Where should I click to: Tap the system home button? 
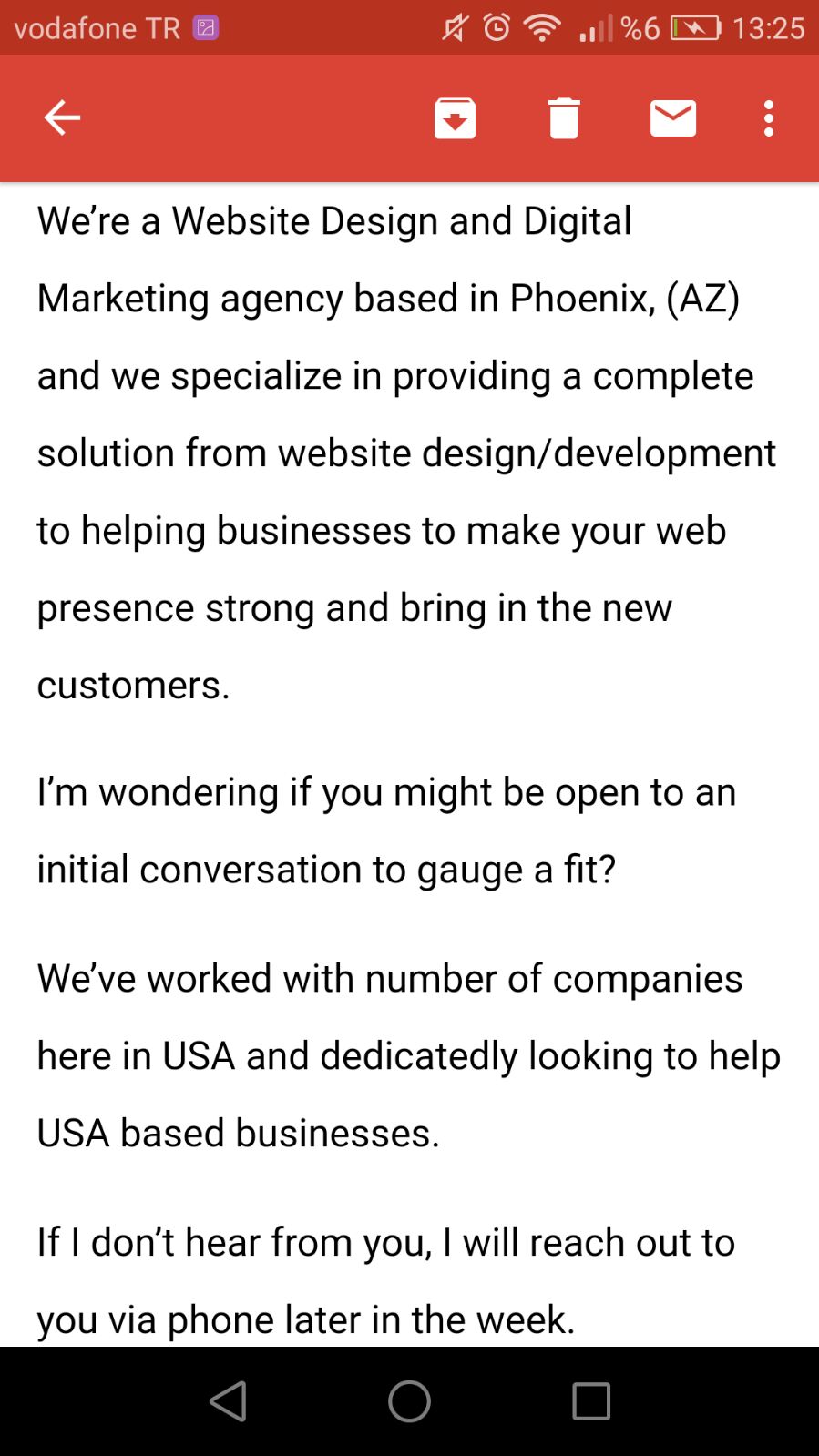(x=409, y=1400)
